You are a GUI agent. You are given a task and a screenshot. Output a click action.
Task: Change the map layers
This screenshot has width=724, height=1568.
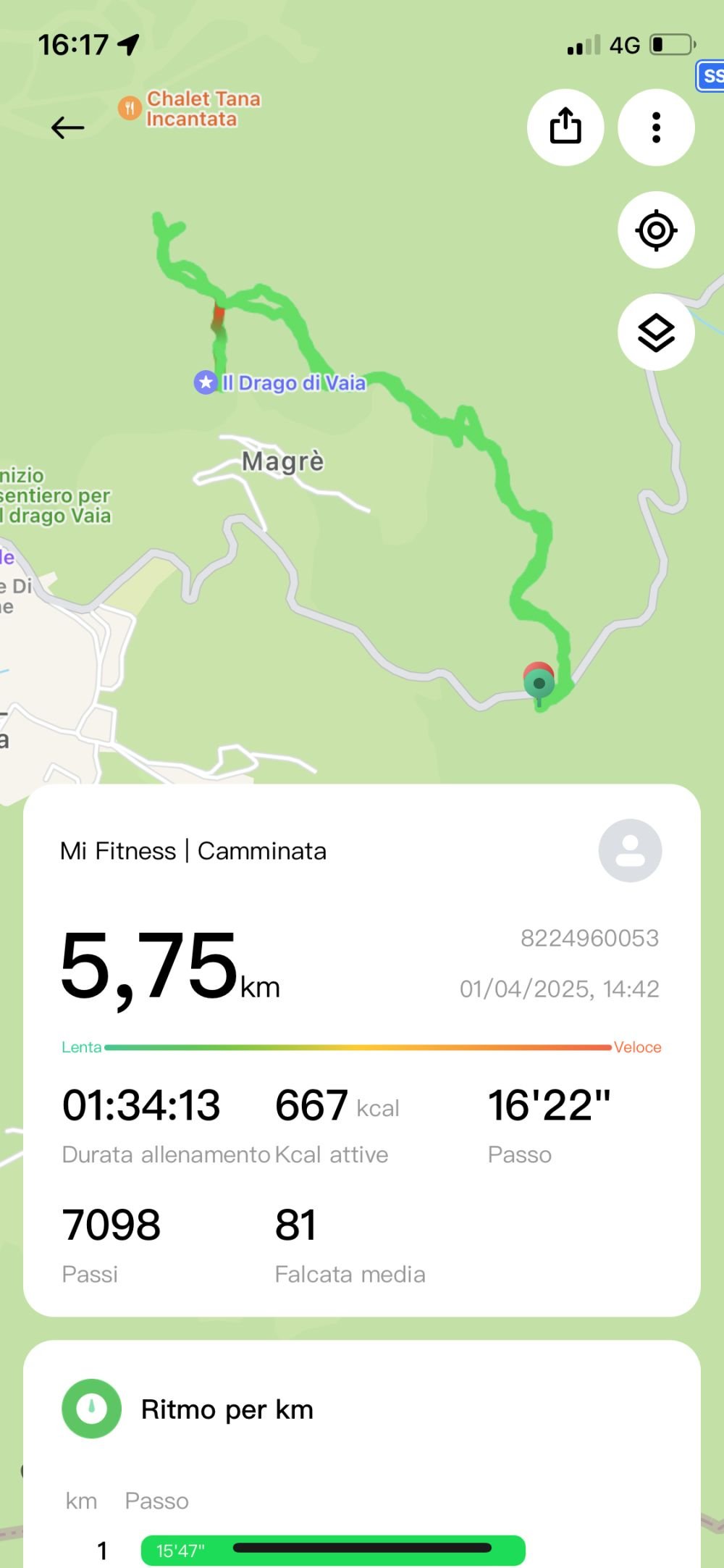pyautogui.click(x=656, y=333)
